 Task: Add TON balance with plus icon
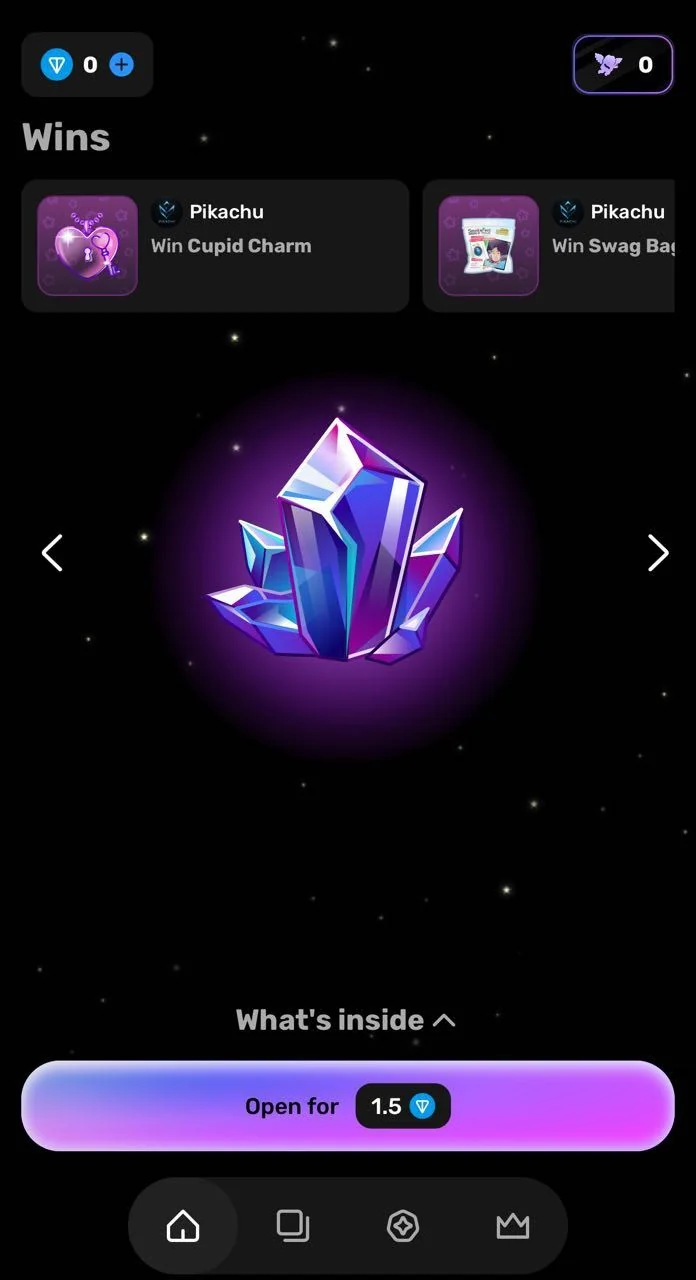pos(121,65)
